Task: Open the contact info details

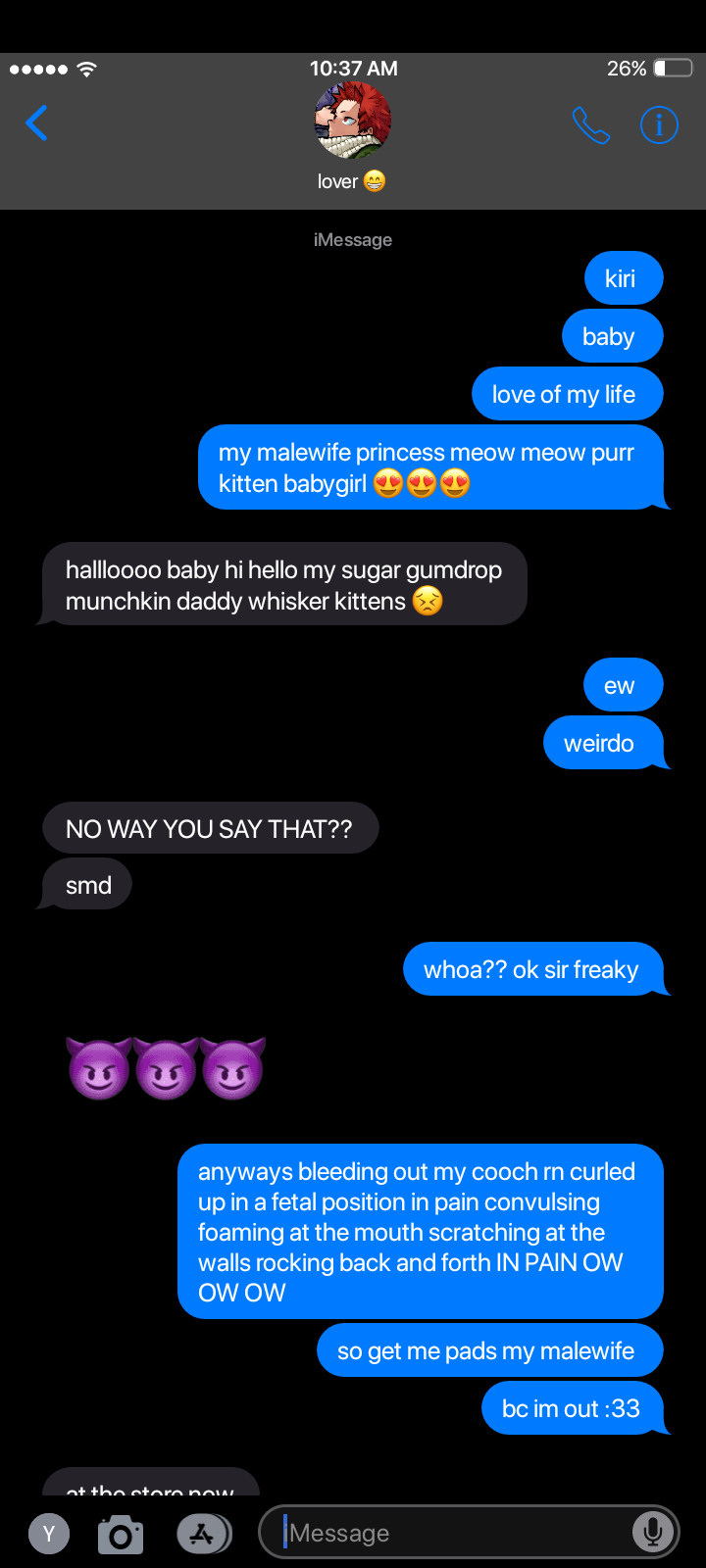Action: tap(659, 124)
